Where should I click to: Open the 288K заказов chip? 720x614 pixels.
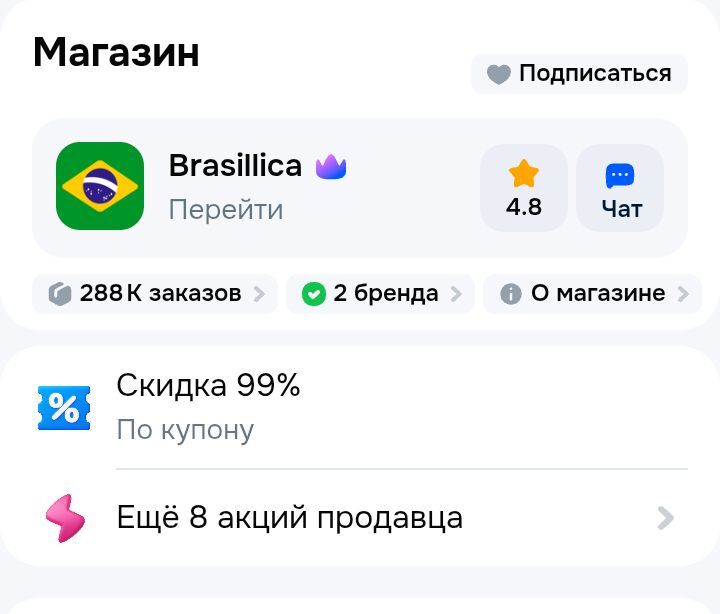click(x=155, y=294)
